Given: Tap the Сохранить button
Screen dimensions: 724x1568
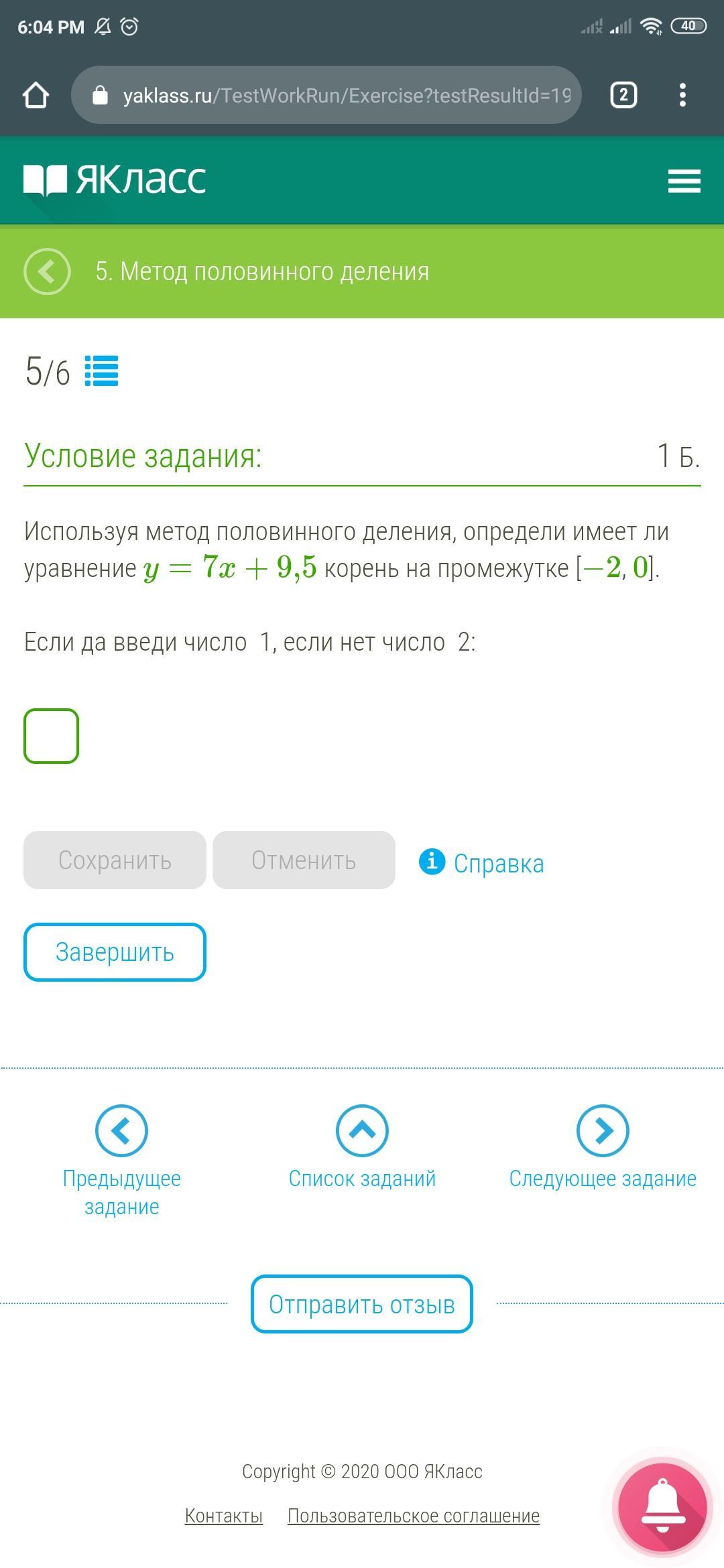Looking at the screenshot, I should (115, 860).
